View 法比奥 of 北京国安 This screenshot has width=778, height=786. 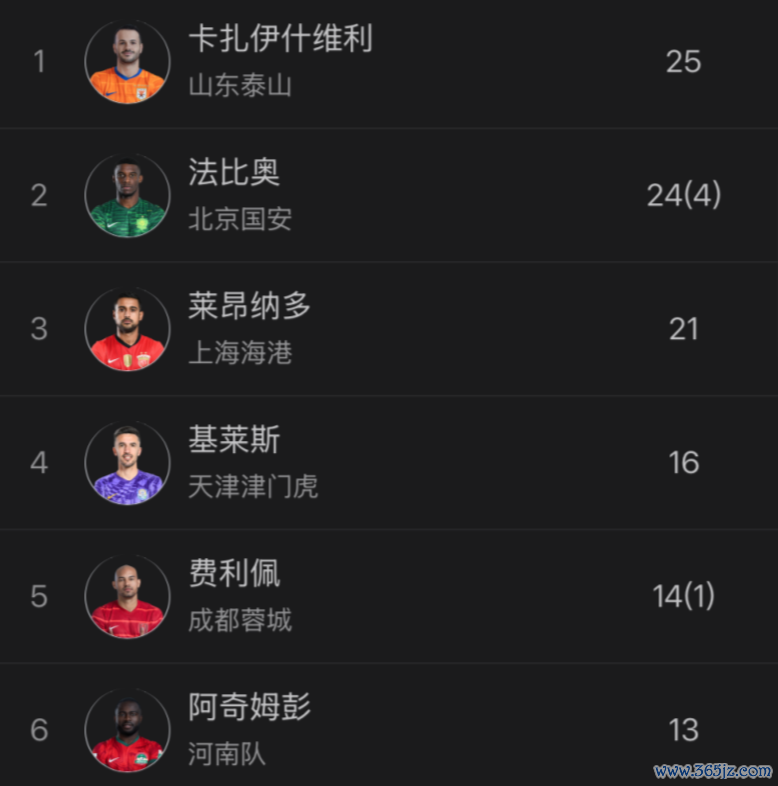coord(234,173)
